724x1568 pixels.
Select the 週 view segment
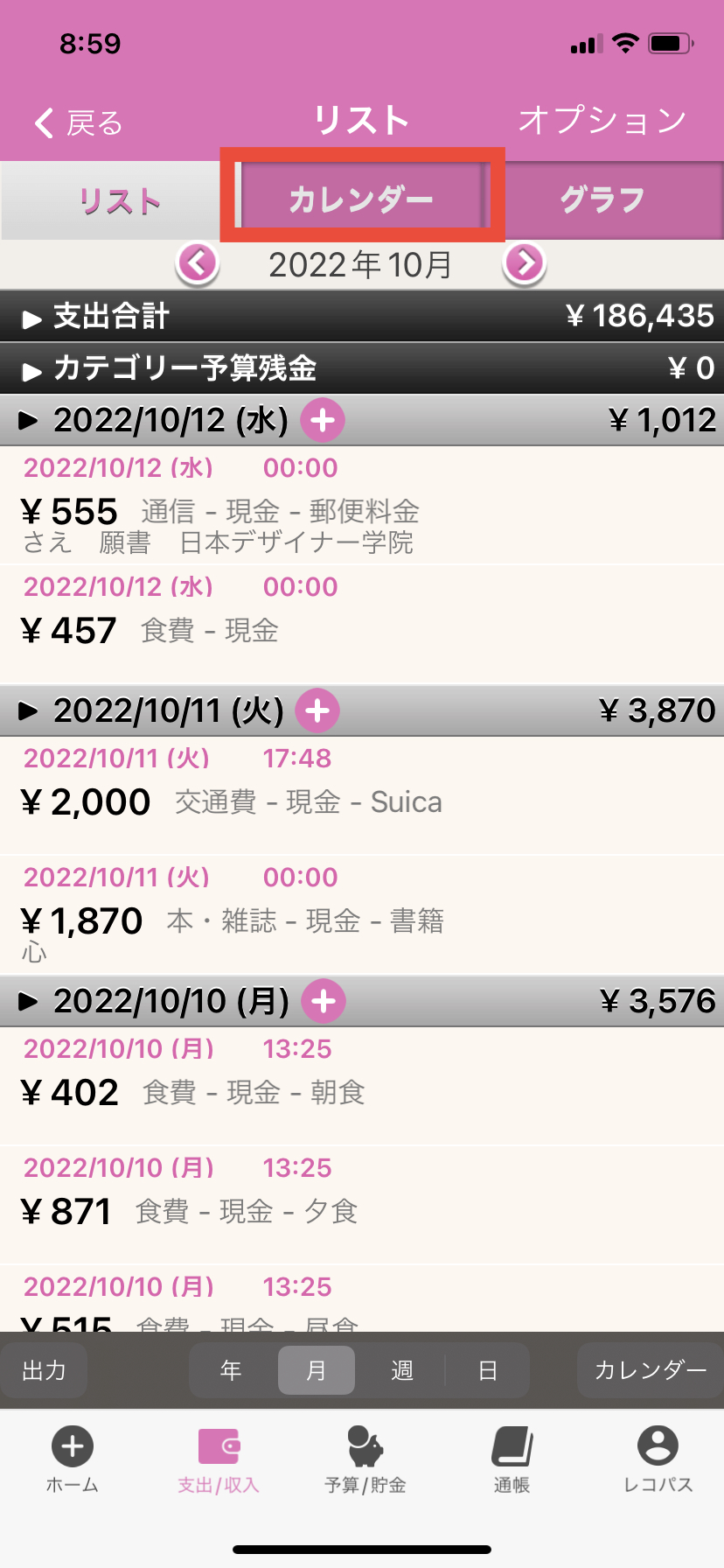click(402, 1370)
